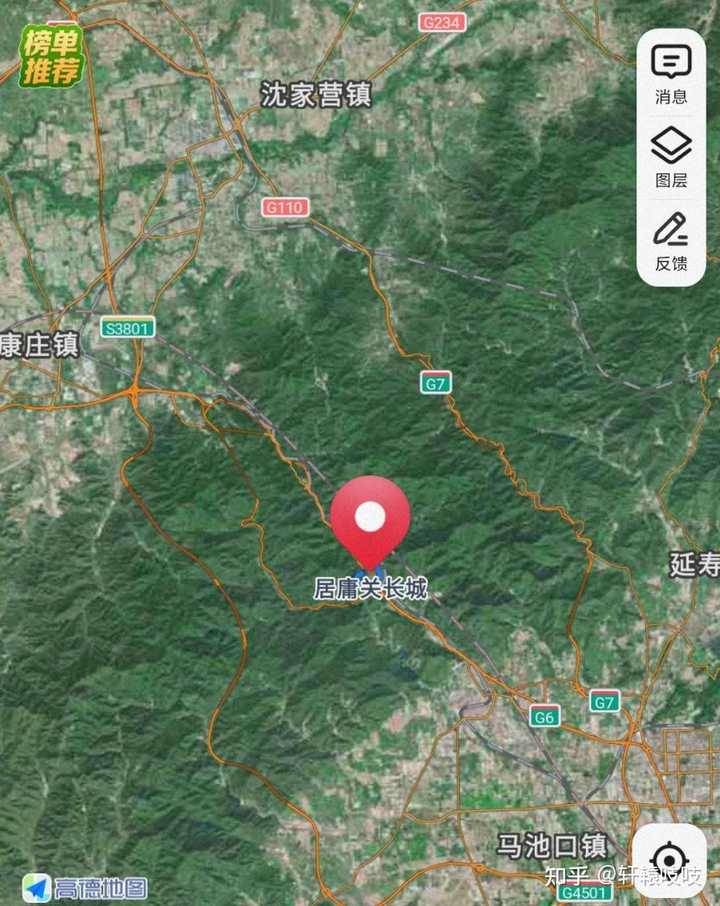Tap the 反馈 feedback button
Image resolution: width=720 pixels, height=906 pixels.
coord(671,240)
